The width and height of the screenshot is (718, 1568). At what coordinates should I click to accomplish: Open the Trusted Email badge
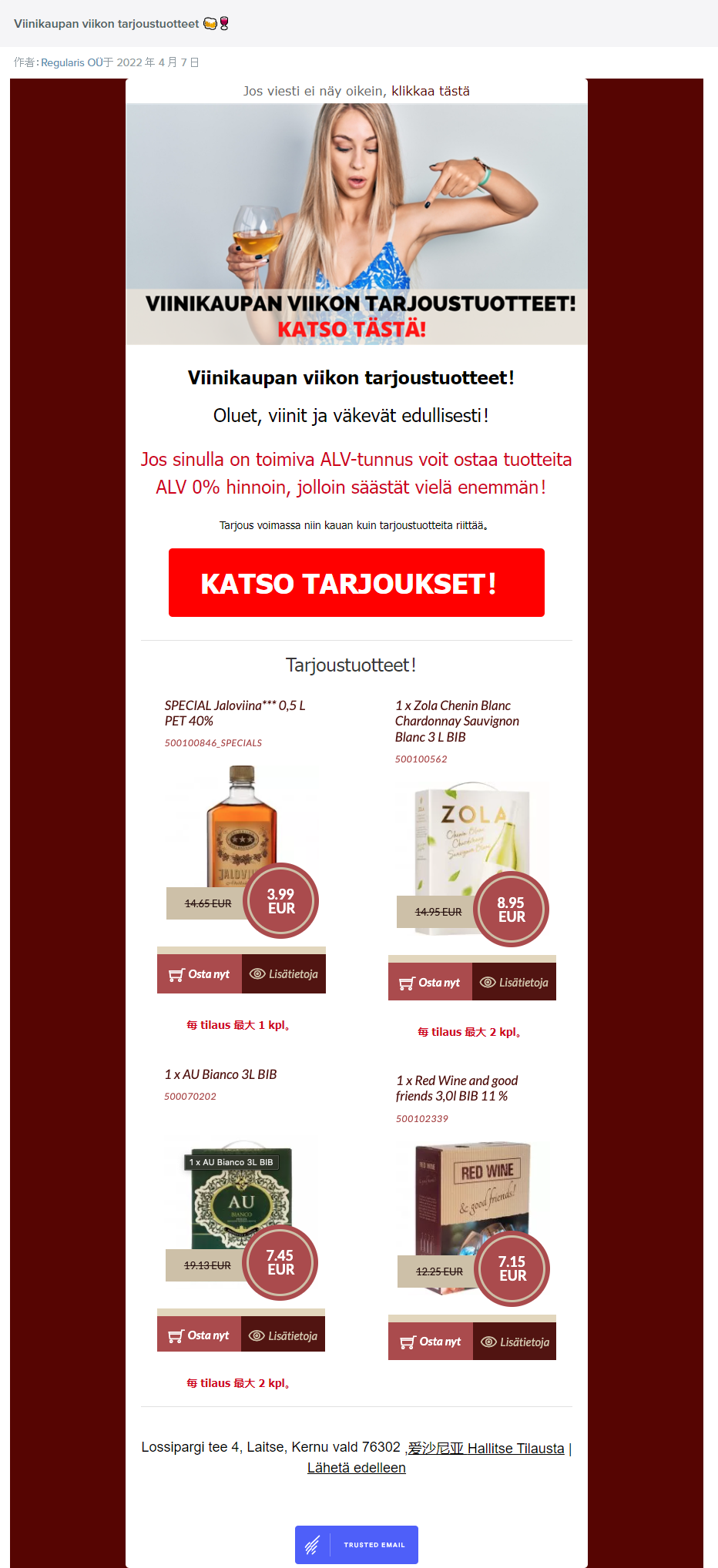pyautogui.click(x=356, y=1545)
